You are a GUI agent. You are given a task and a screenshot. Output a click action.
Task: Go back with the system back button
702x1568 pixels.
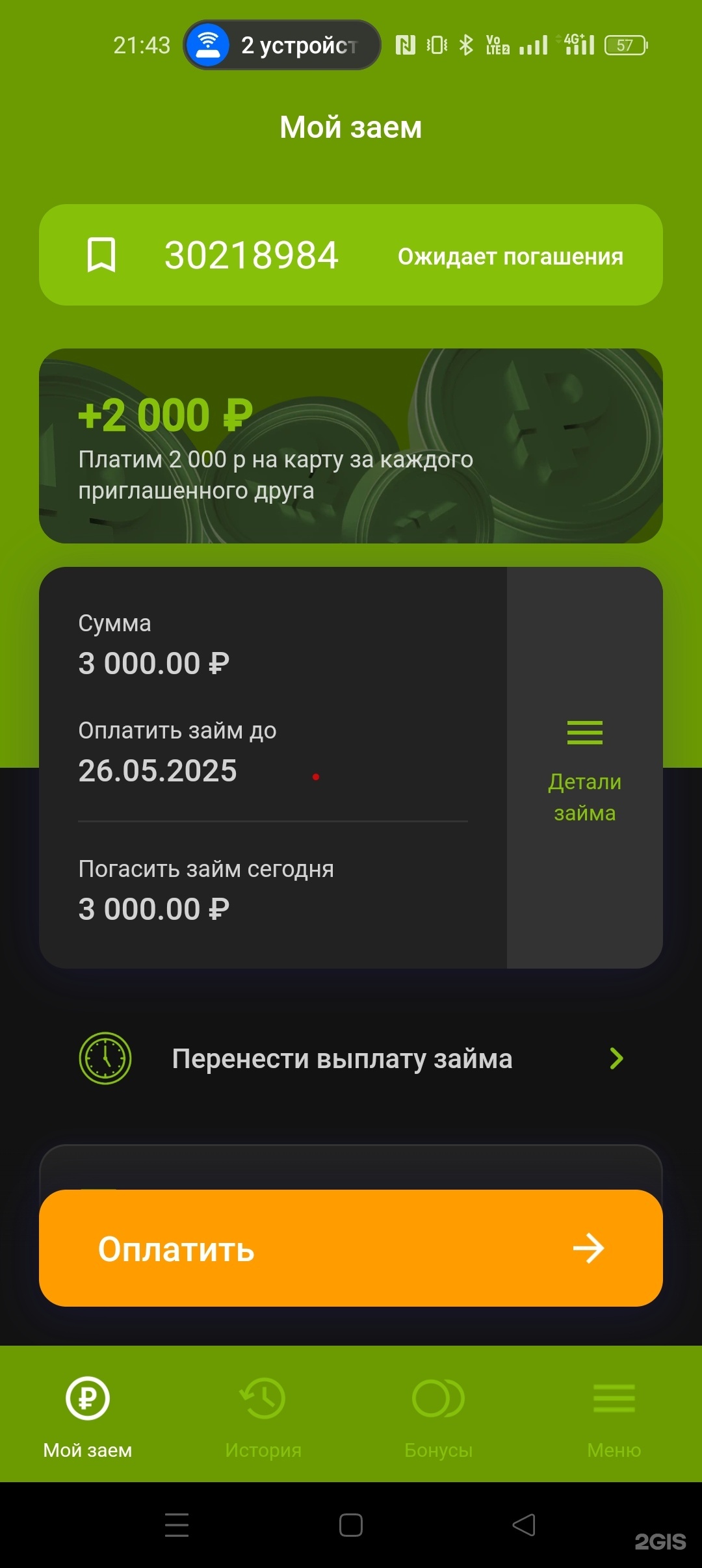tap(524, 1525)
